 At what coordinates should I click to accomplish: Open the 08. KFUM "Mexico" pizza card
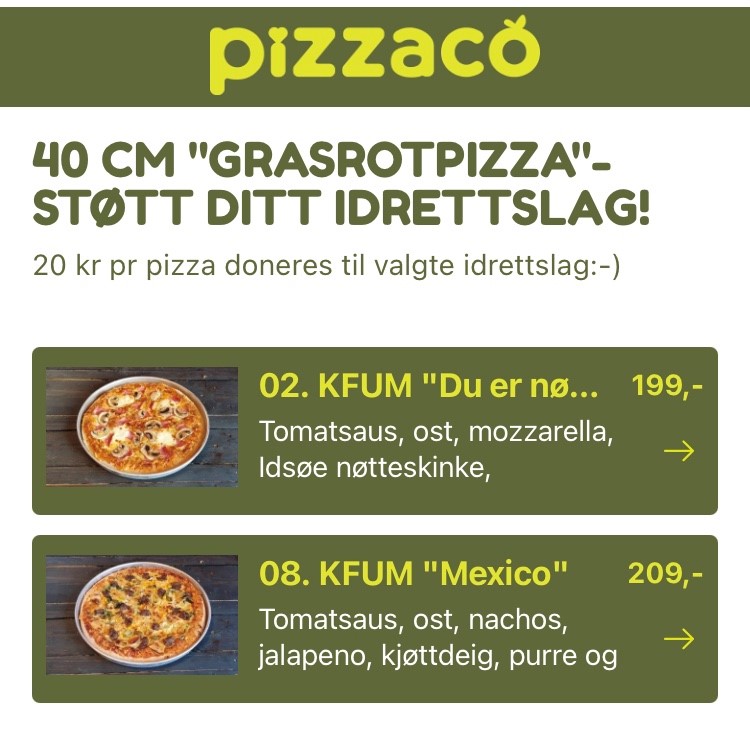coord(375,619)
